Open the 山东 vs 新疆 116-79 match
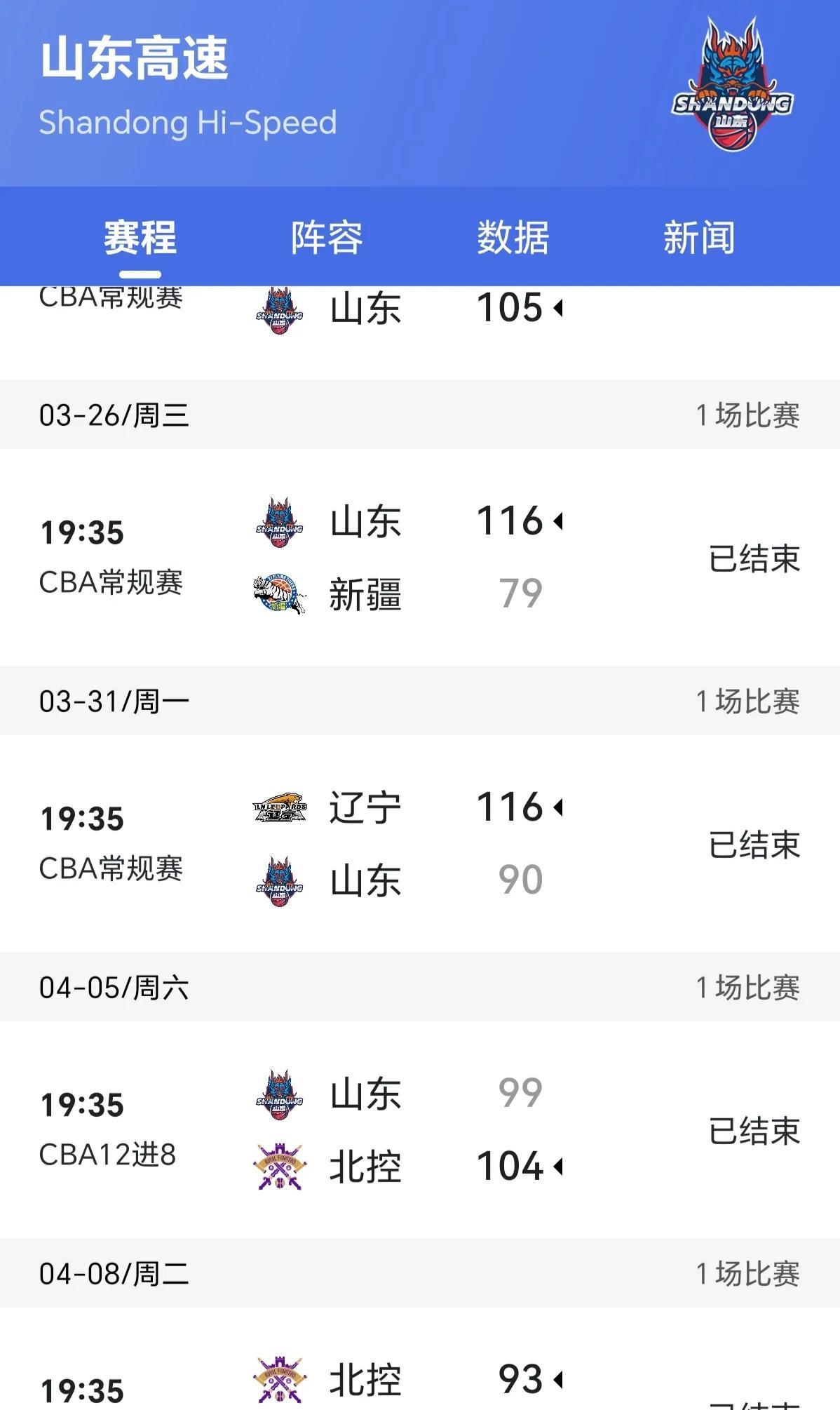The height and width of the screenshot is (1410, 840). click(x=420, y=558)
